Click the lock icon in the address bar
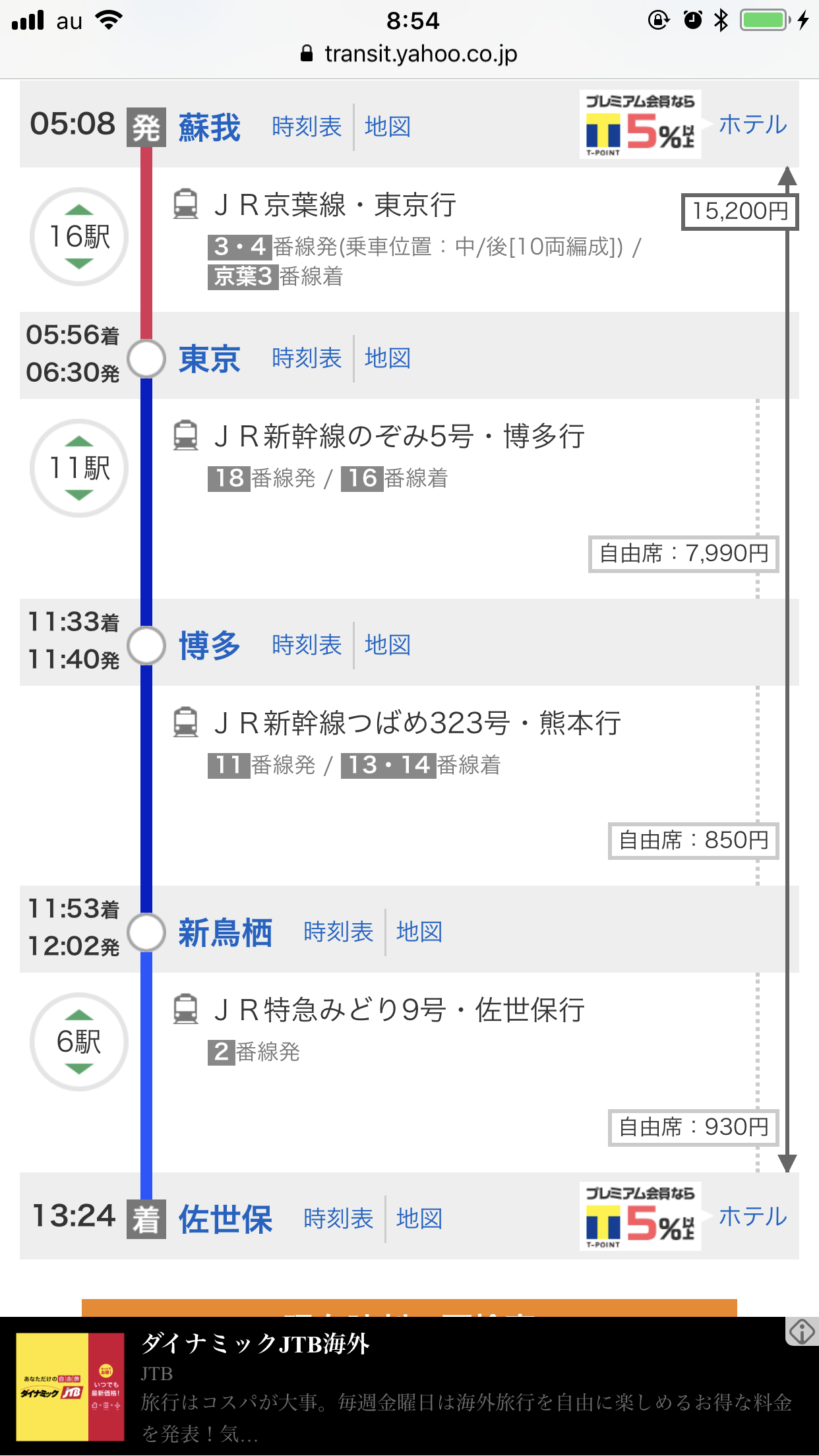Image resolution: width=819 pixels, height=1456 pixels. tap(306, 53)
